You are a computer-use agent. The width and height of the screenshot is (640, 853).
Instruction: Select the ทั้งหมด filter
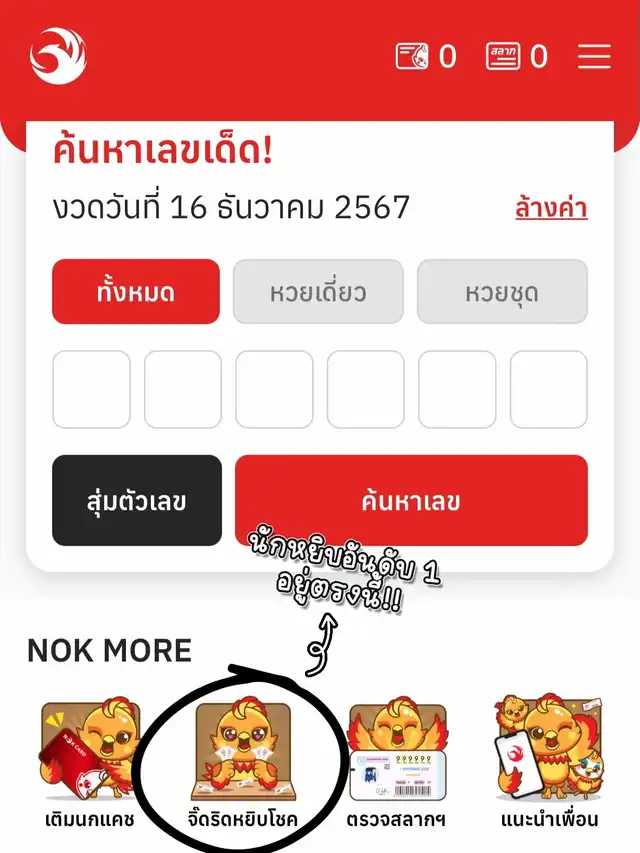click(x=136, y=292)
